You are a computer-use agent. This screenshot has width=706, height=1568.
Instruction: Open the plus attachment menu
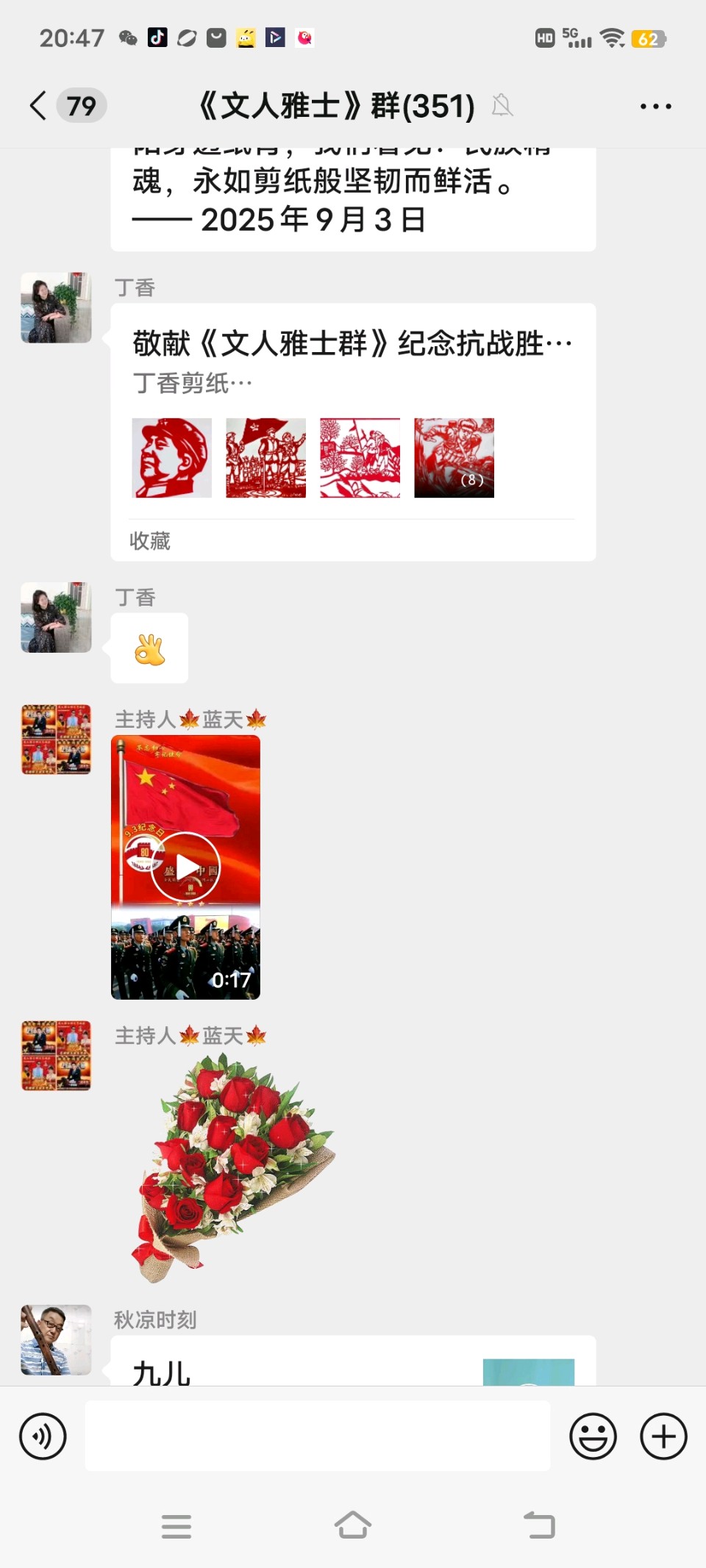coord(663,1436)
